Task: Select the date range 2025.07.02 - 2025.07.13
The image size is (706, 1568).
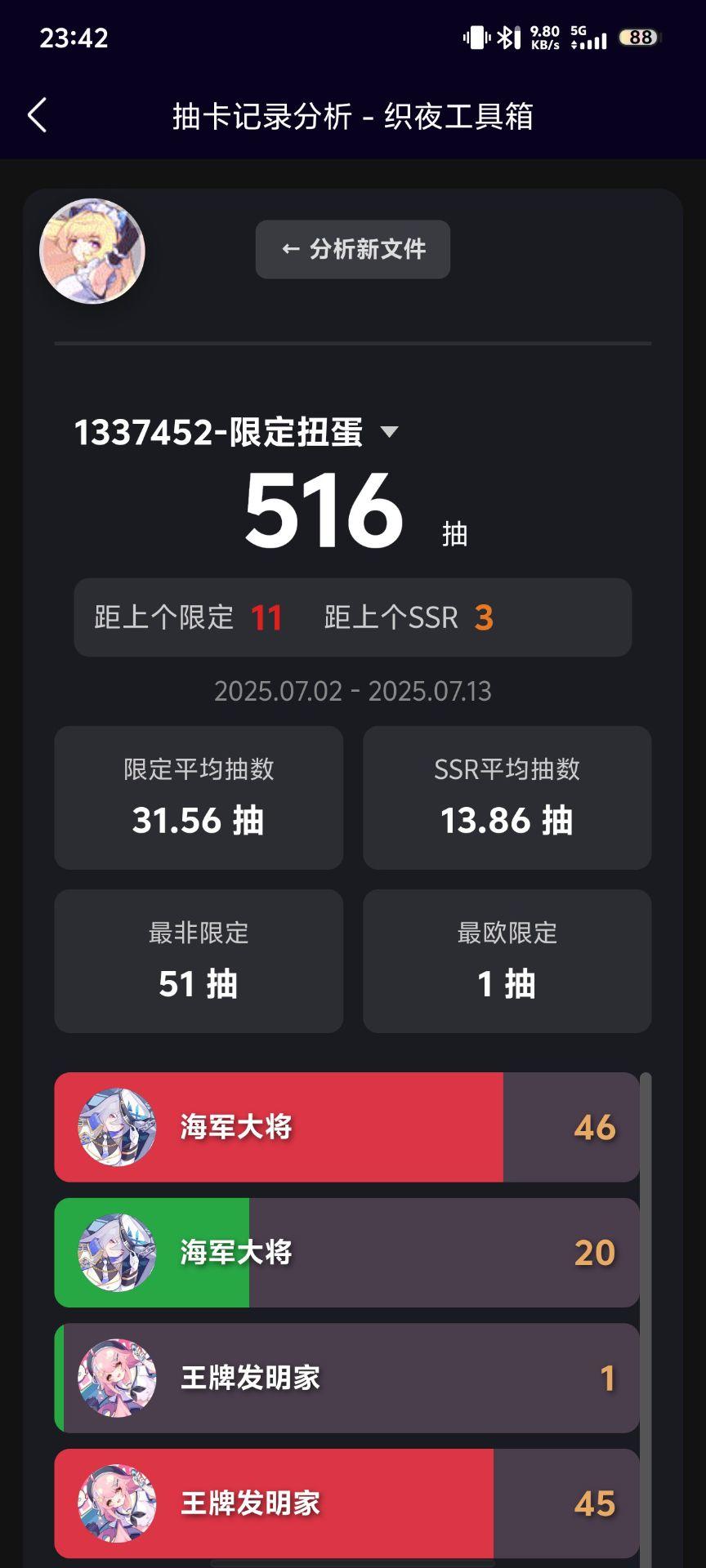Action: [x=352, y=690]
